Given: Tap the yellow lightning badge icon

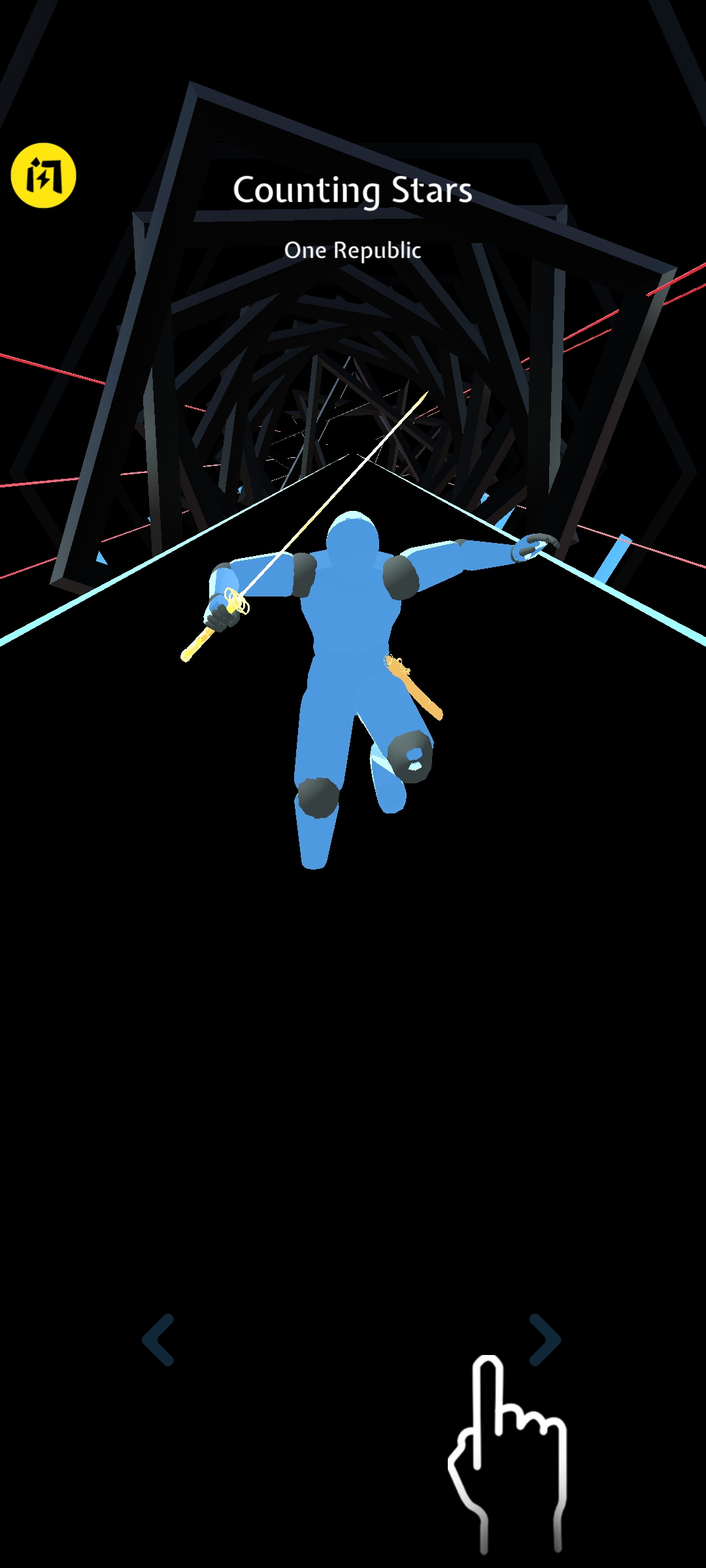Looking at the screenshot, I should click(x=43, y=175).
